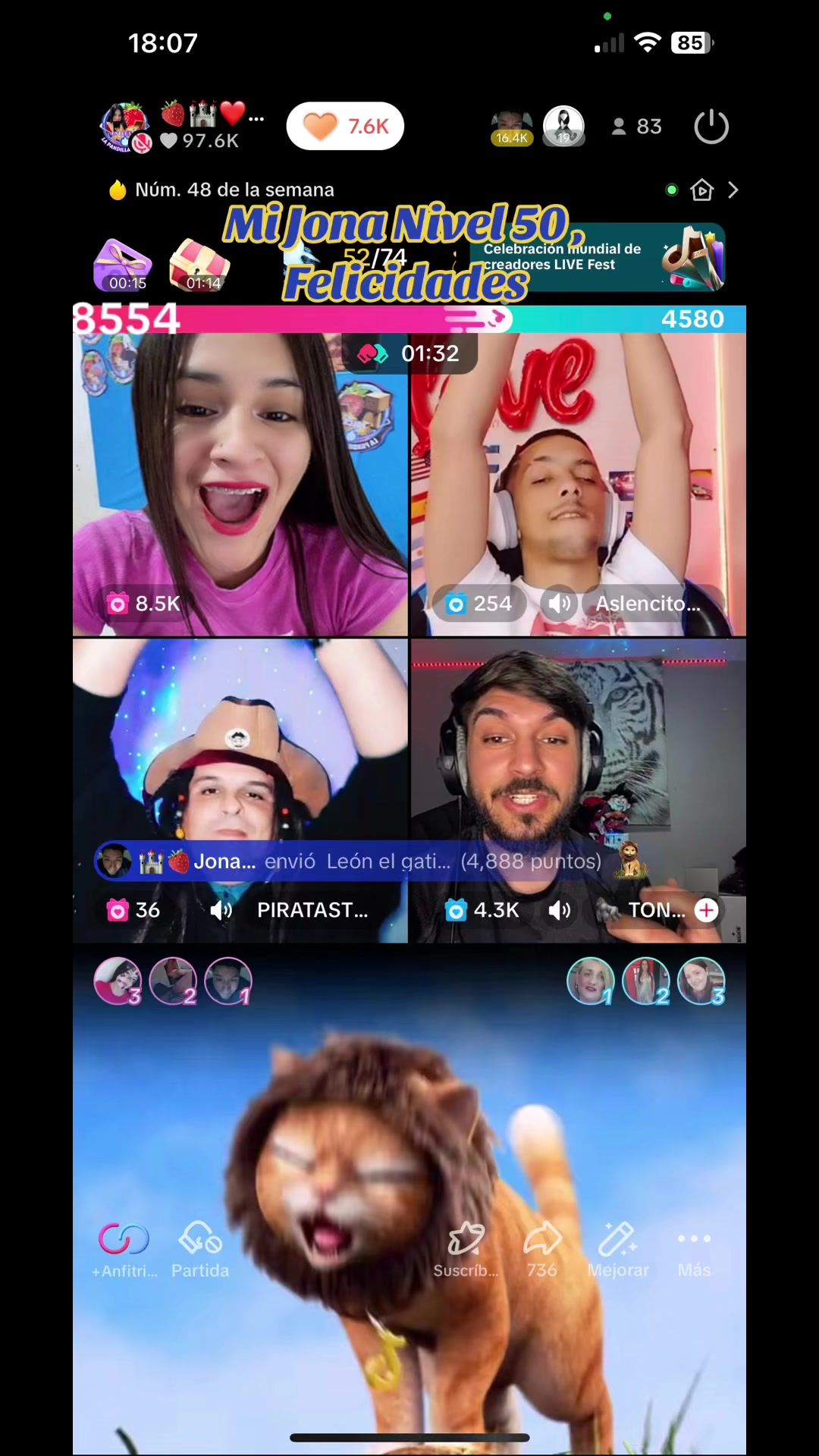Open the host profile avatar
The width and height of the screenshot is (819, 1456).
(124, 126)
